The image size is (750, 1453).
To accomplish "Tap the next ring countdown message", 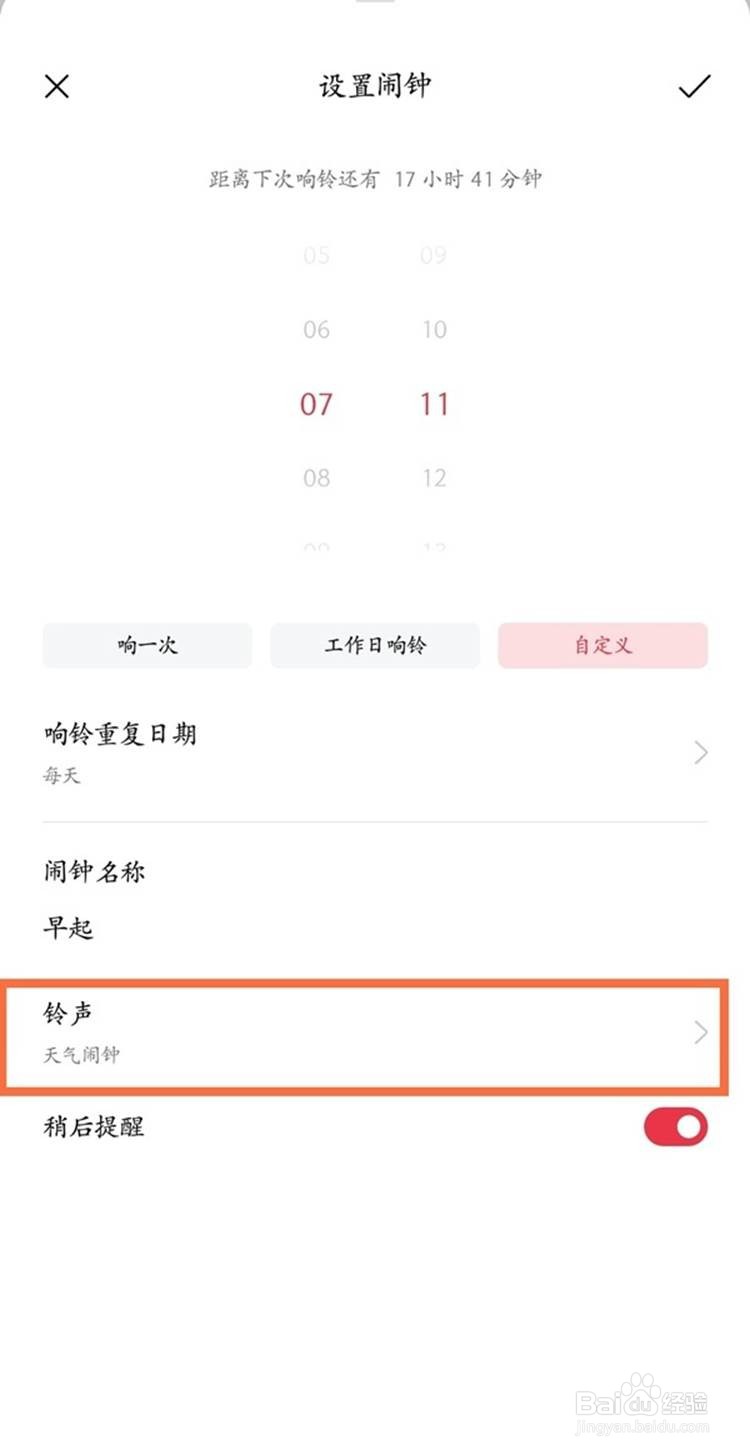I will coord(375,178).
